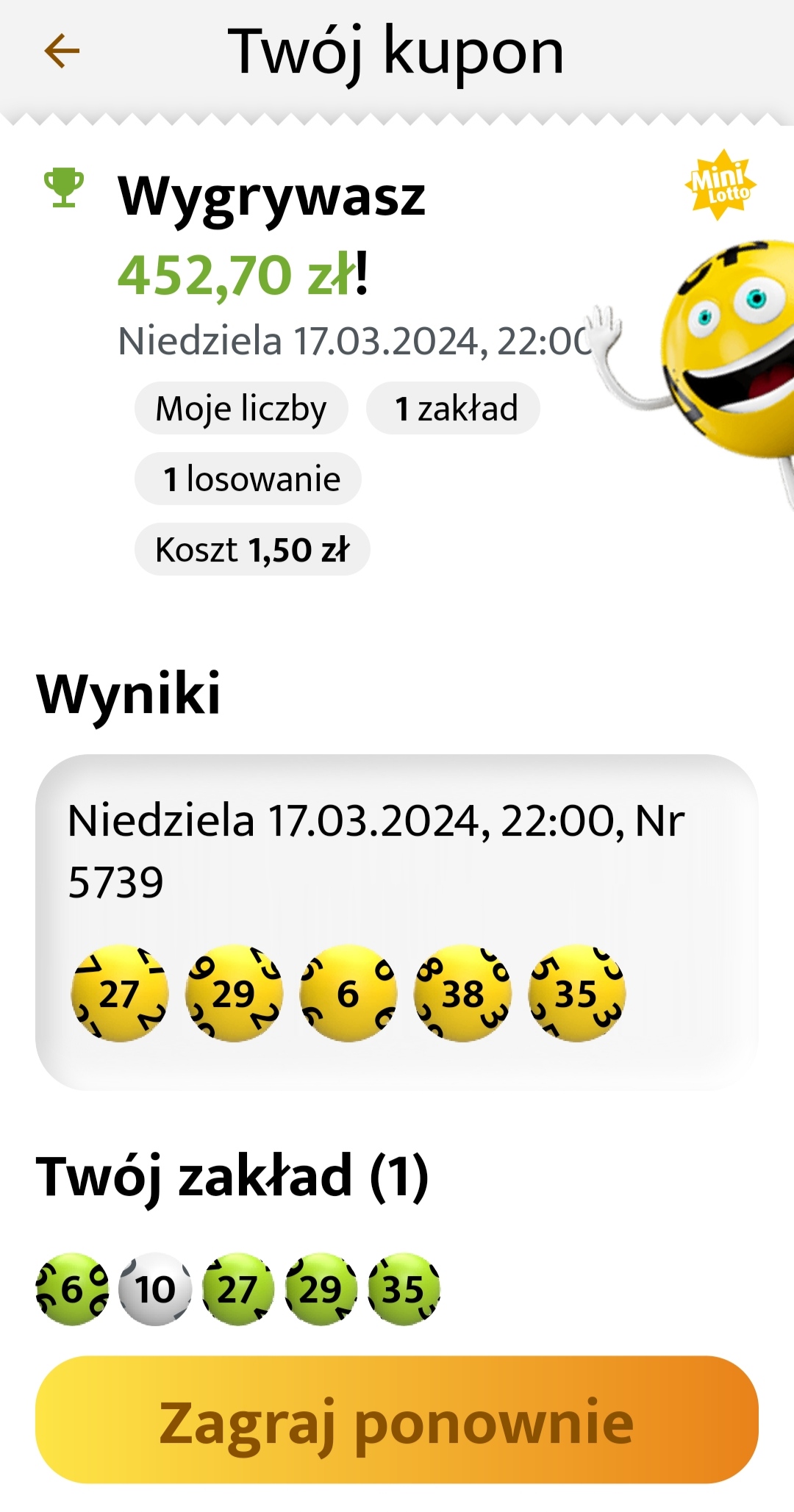The height and width of the screenshot is (1512, 794).
Task: Go back using the arrow
Action: [x=62, y=51]
